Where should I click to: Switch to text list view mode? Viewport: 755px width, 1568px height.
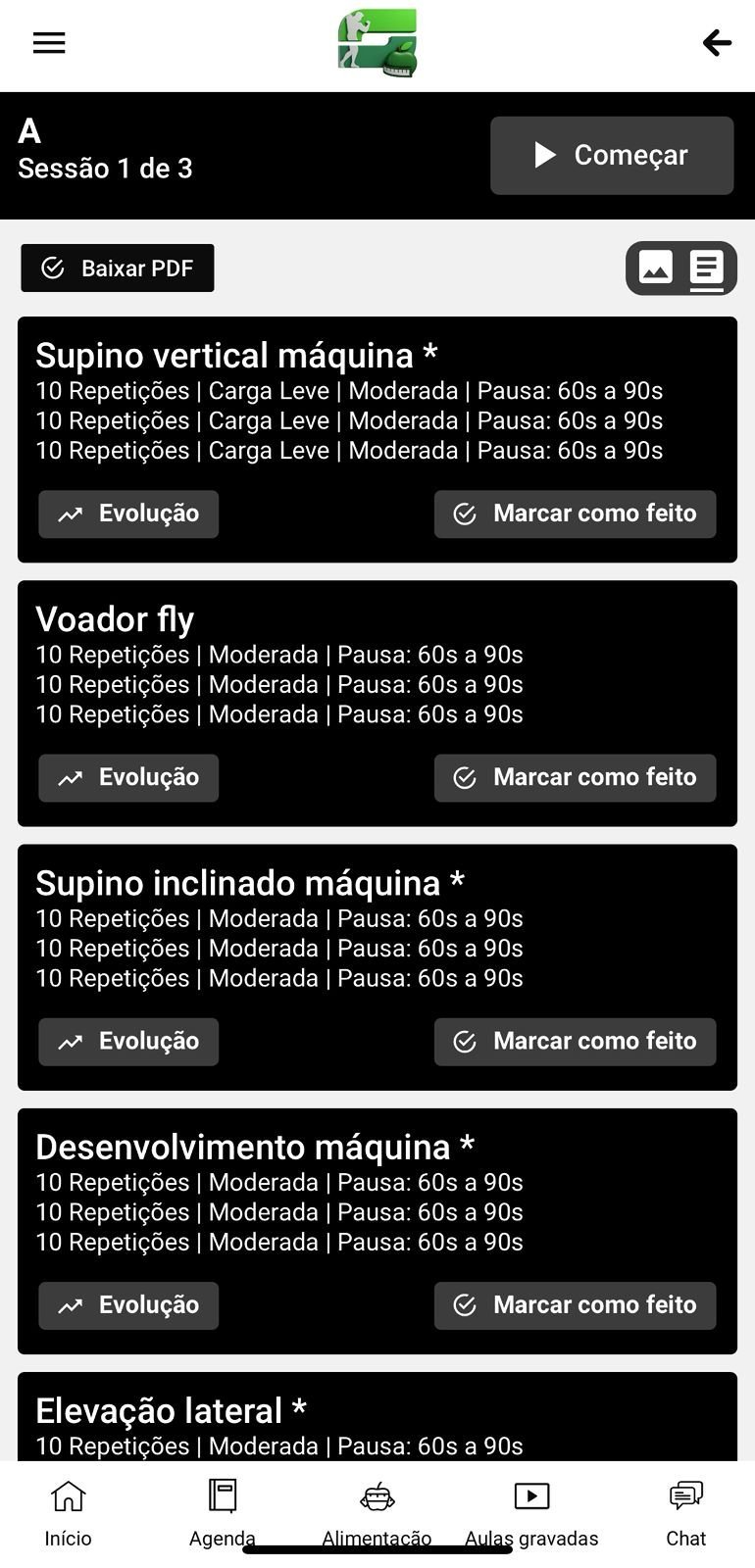tap(706, 268)
